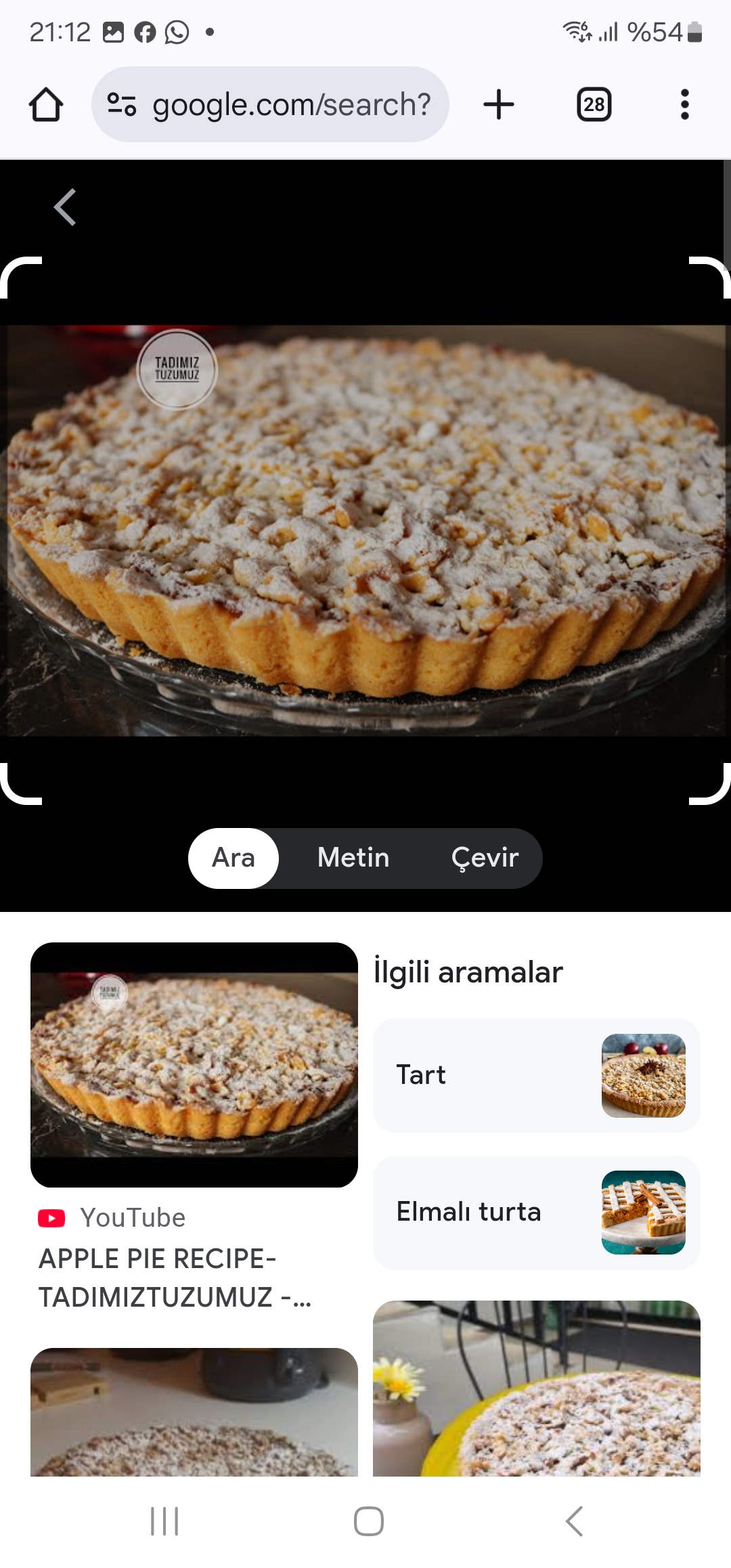
Task: Open the Chrome home page button
Action: [x=46, y=105]
